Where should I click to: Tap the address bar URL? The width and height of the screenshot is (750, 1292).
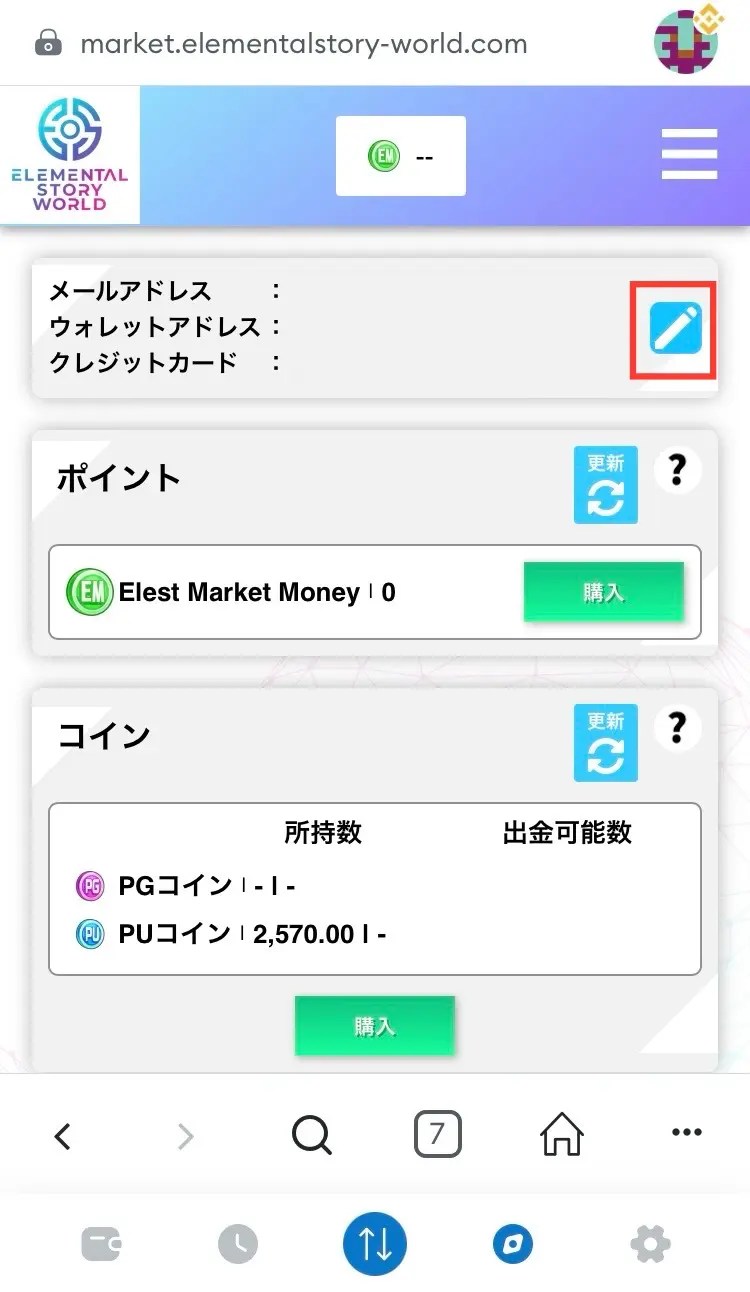(303, 44)
